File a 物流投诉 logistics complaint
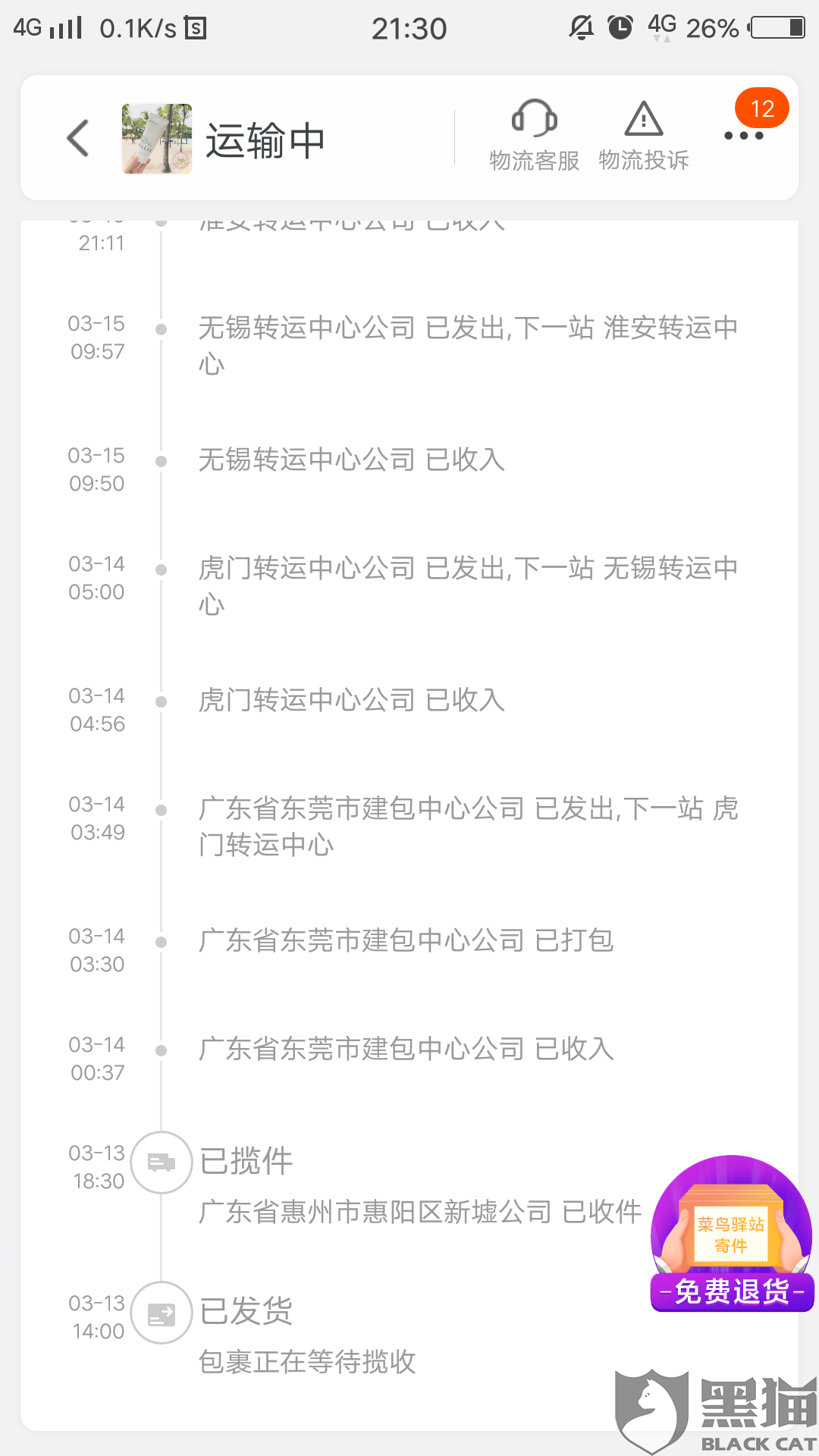 click(644, 136)
